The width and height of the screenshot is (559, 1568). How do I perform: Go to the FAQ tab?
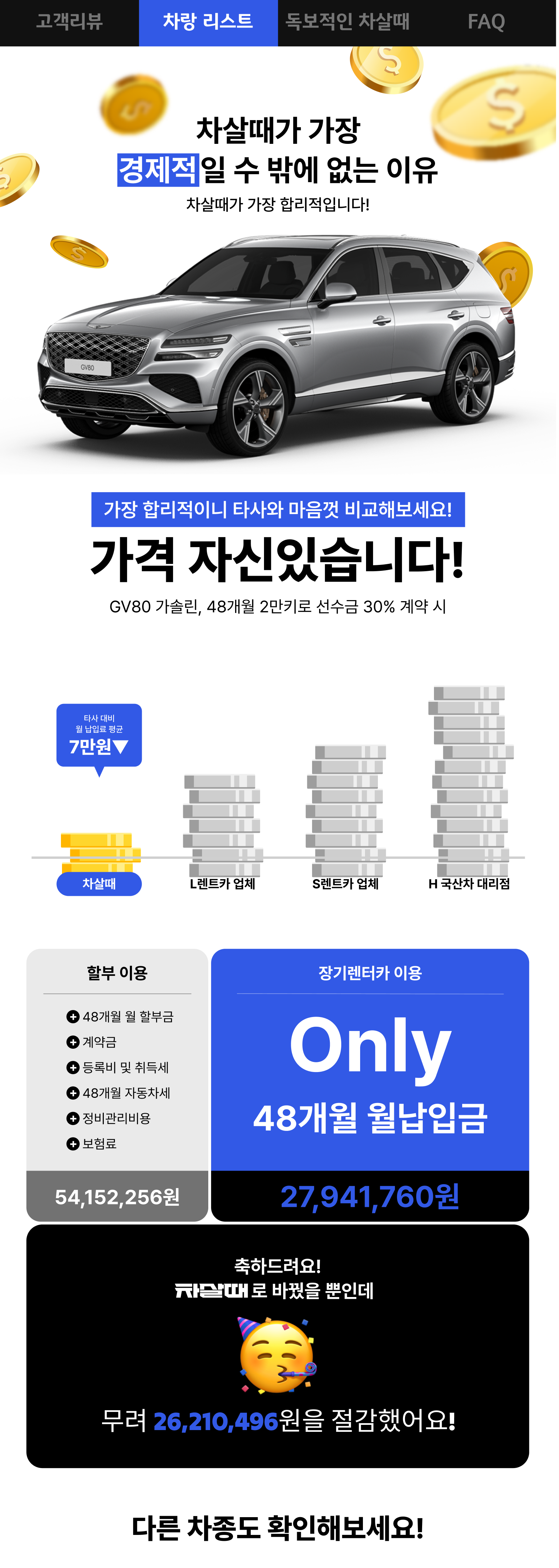click(486, 22)
